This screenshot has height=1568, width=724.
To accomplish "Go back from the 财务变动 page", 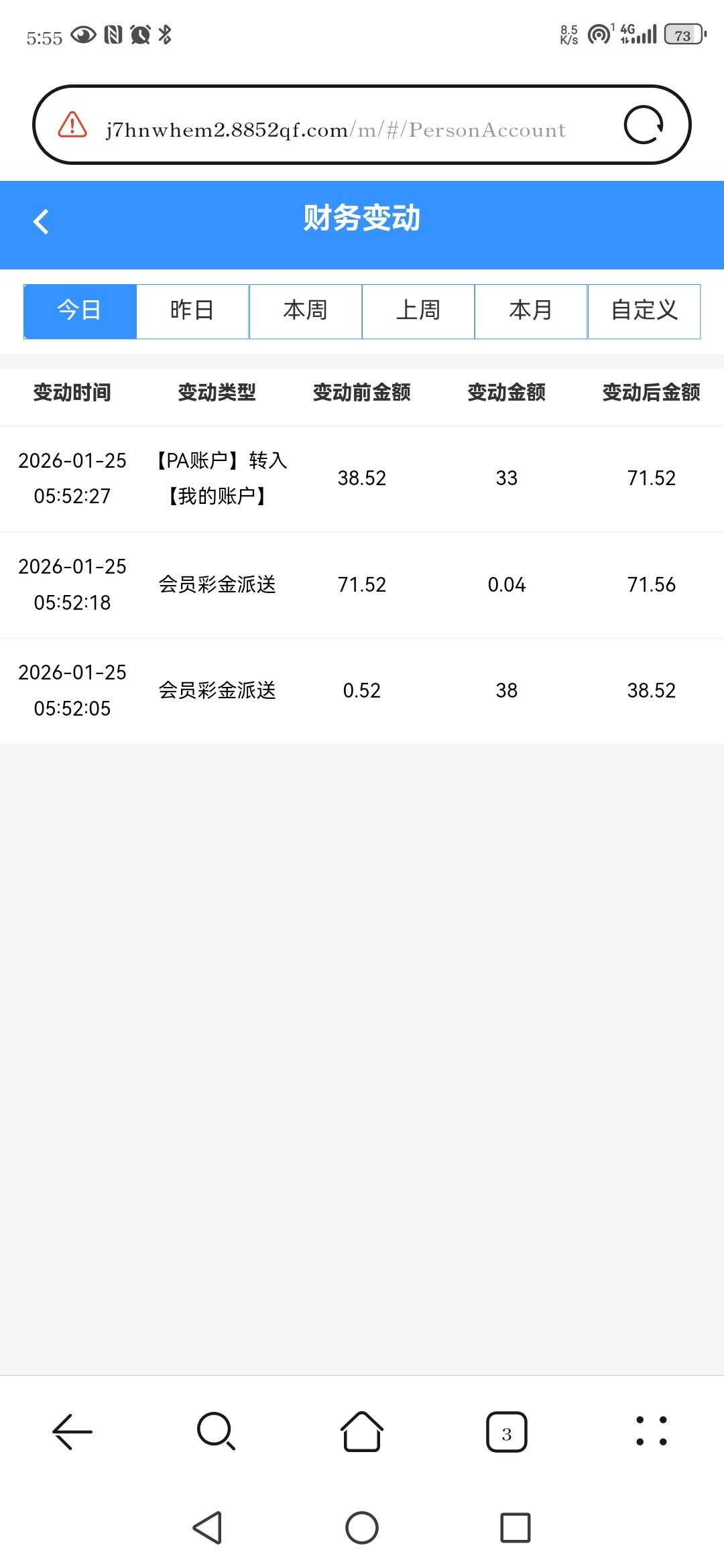I will click(x=41, y=222).
